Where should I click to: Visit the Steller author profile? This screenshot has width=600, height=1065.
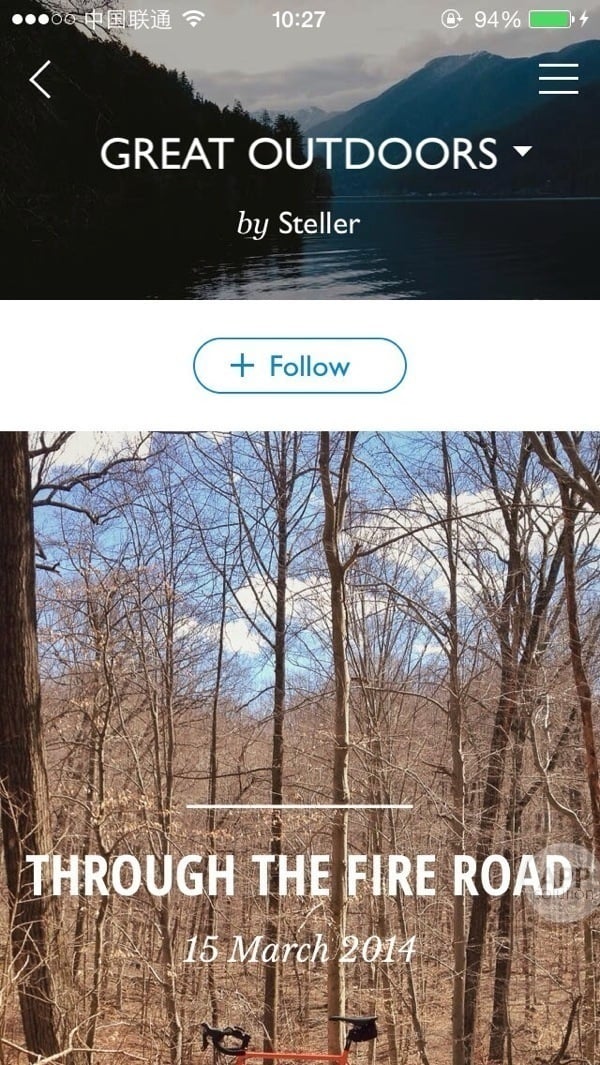pos(318,223)
